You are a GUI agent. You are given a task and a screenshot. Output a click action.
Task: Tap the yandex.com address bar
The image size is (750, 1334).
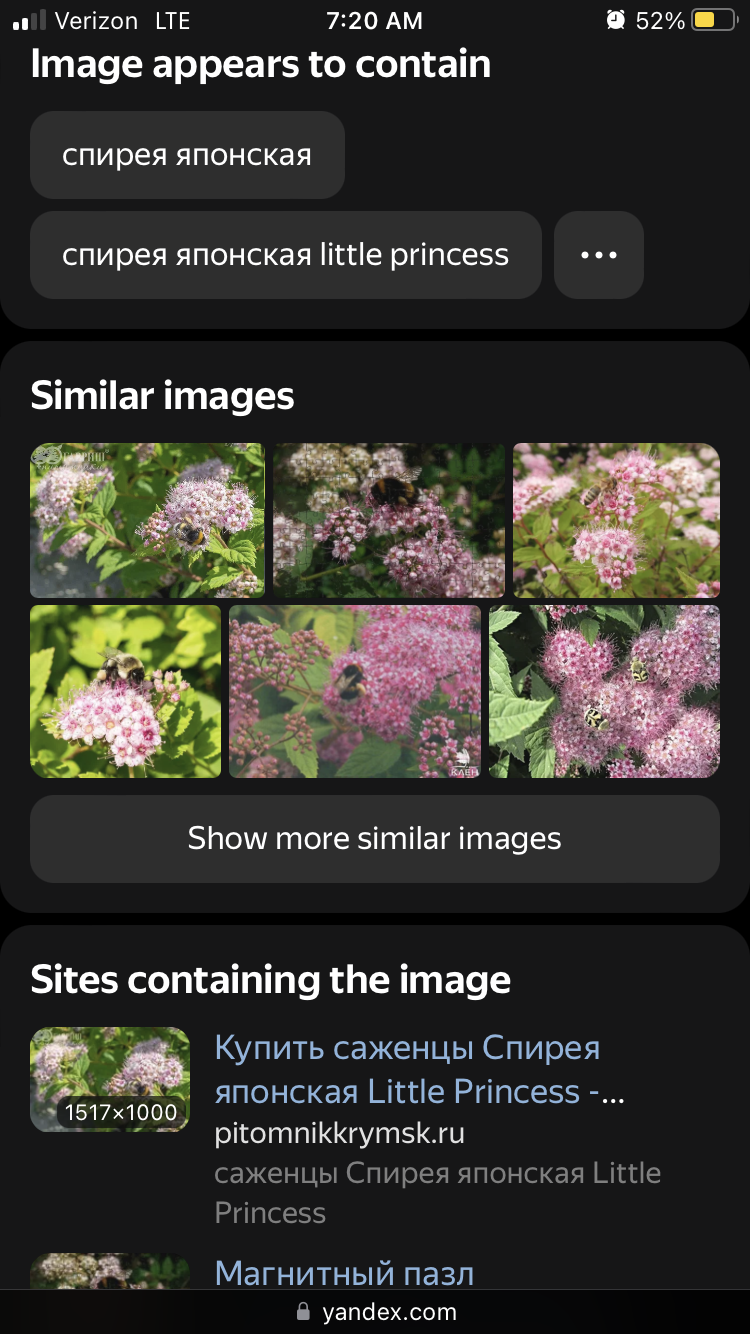[375, 1312]
